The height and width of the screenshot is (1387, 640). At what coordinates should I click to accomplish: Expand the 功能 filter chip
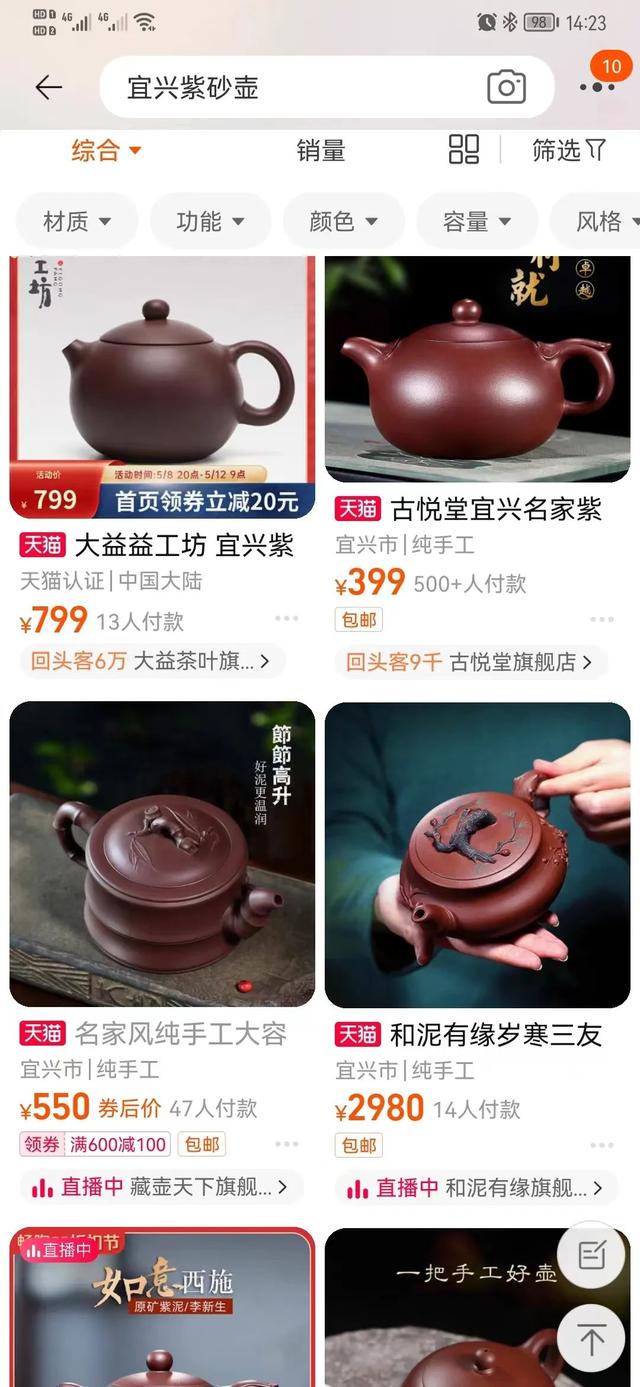point(210,221)
